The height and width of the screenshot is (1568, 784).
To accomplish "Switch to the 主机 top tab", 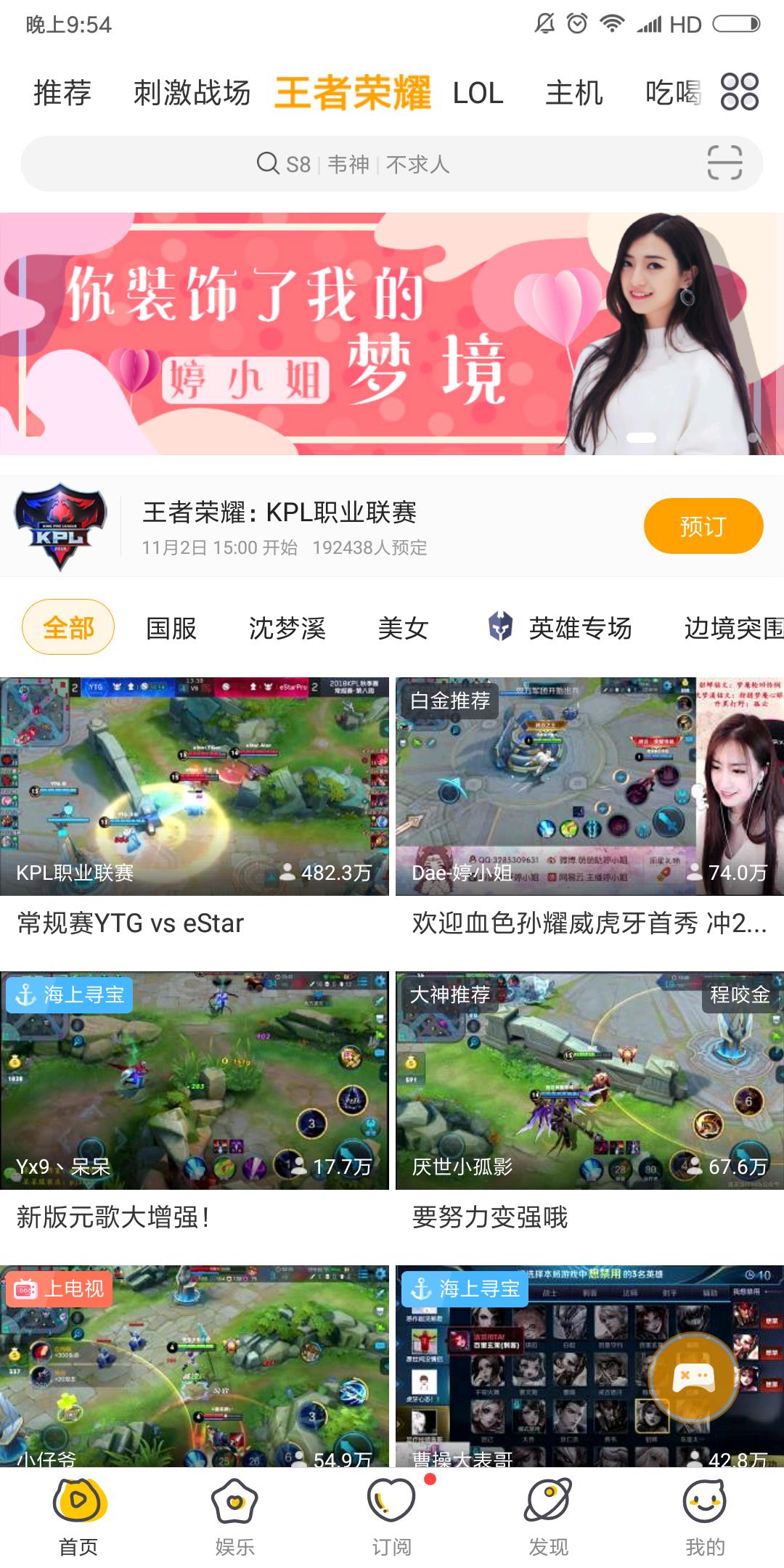I will click(573, 93).
